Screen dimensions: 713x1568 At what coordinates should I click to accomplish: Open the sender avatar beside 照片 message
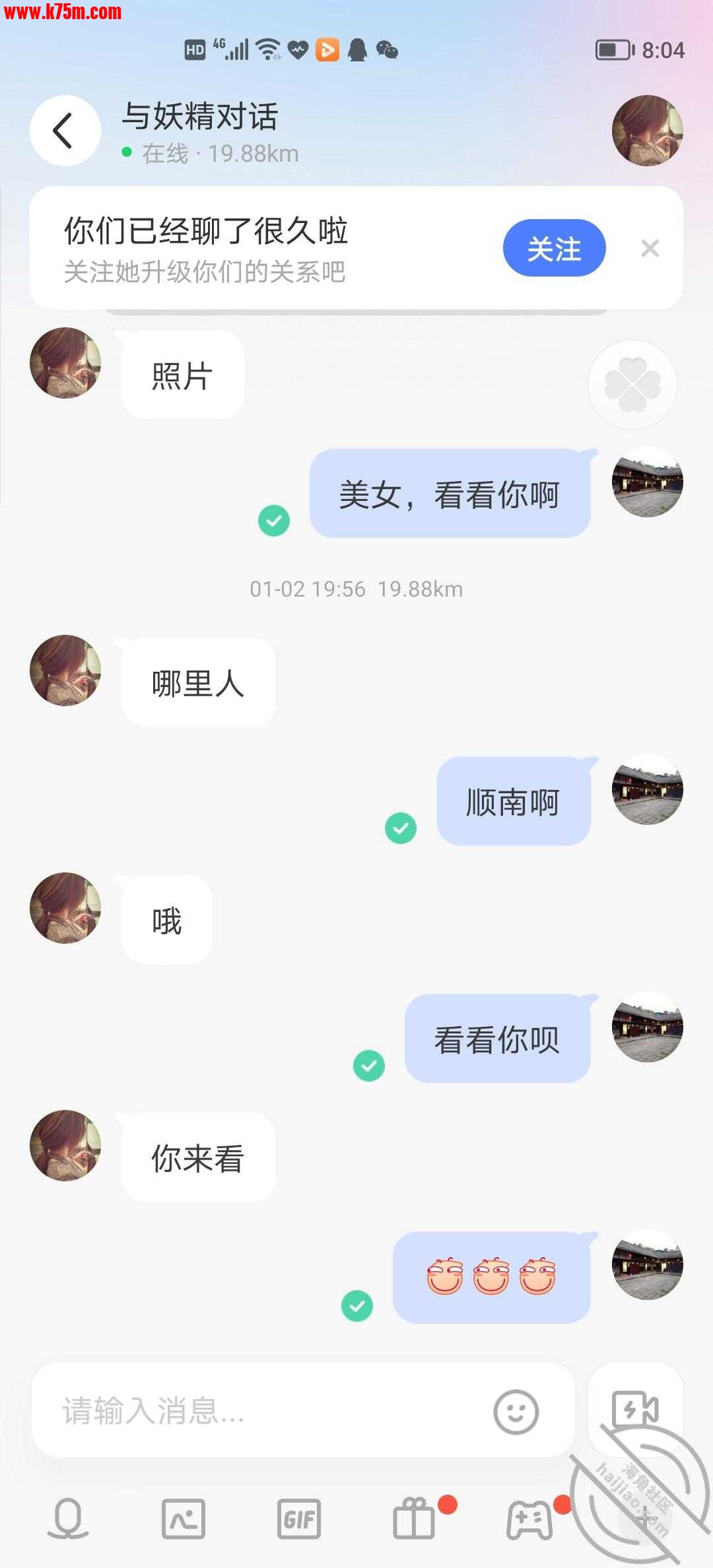point(65,363)
